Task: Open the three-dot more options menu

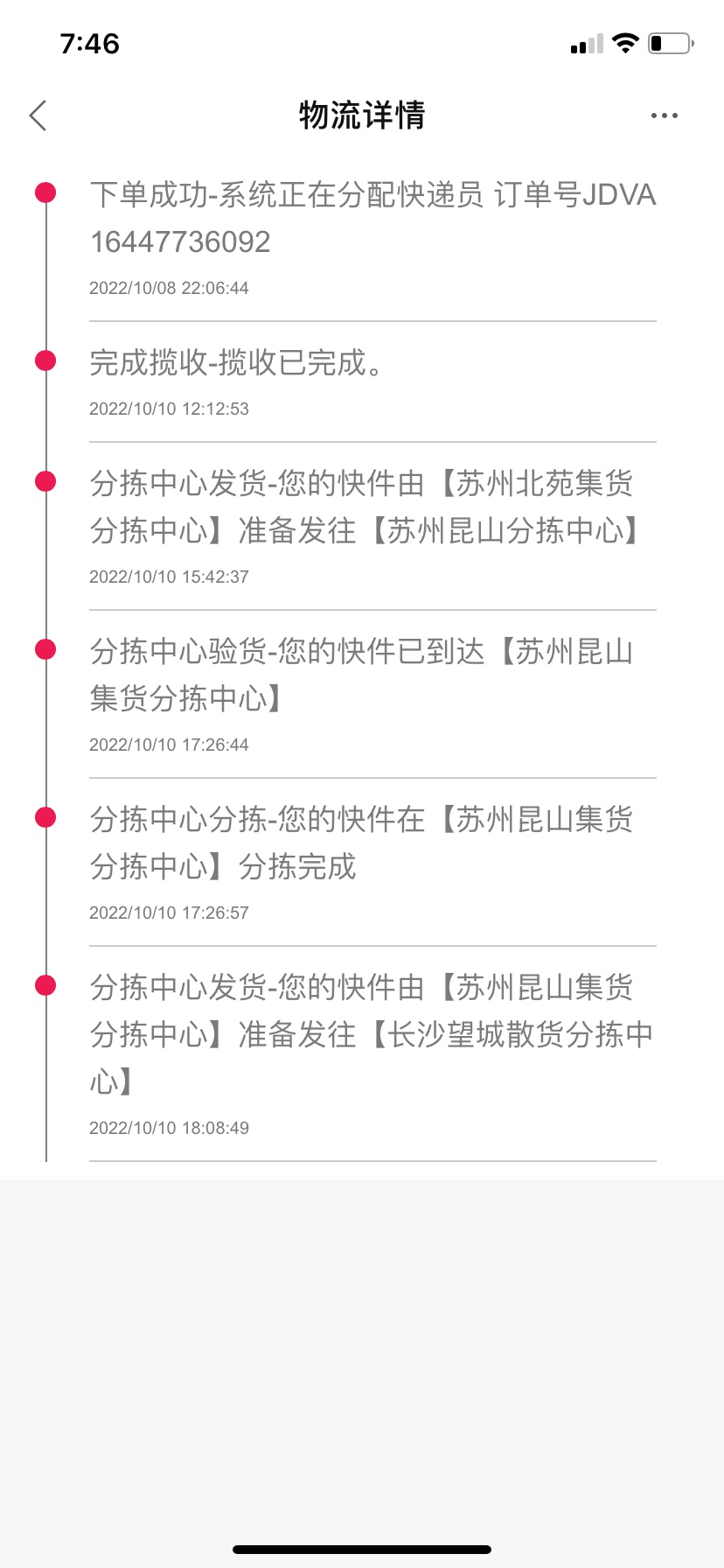Action: [x=664, y=115]
